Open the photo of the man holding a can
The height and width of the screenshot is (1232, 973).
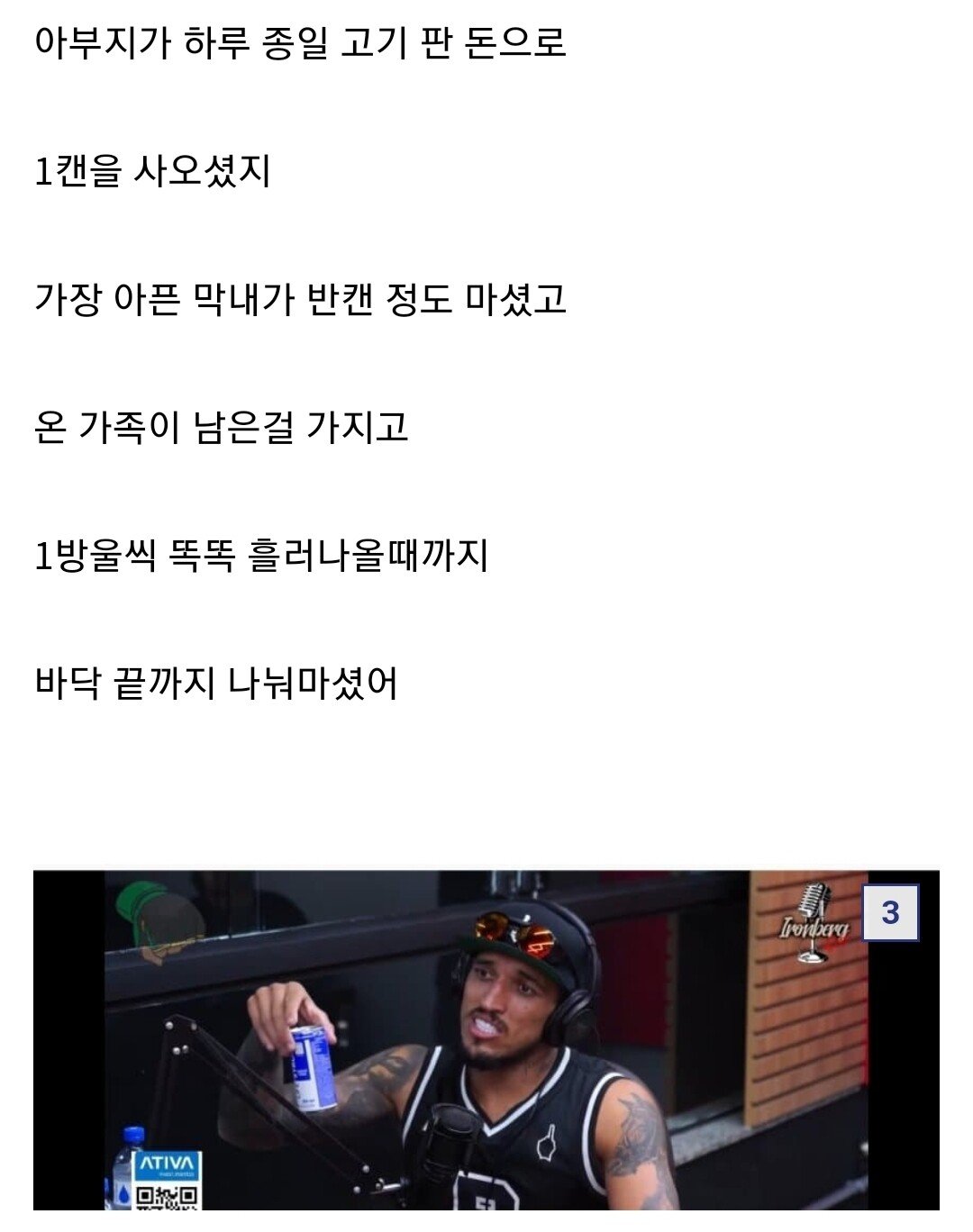pyautogui.click(x=486, y=1040)
